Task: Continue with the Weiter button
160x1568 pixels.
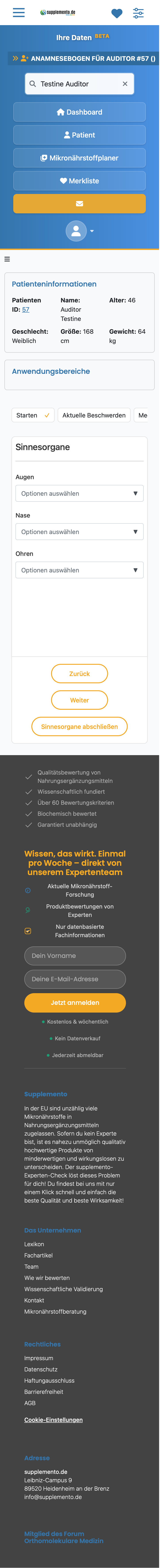Action: point(79,700)
